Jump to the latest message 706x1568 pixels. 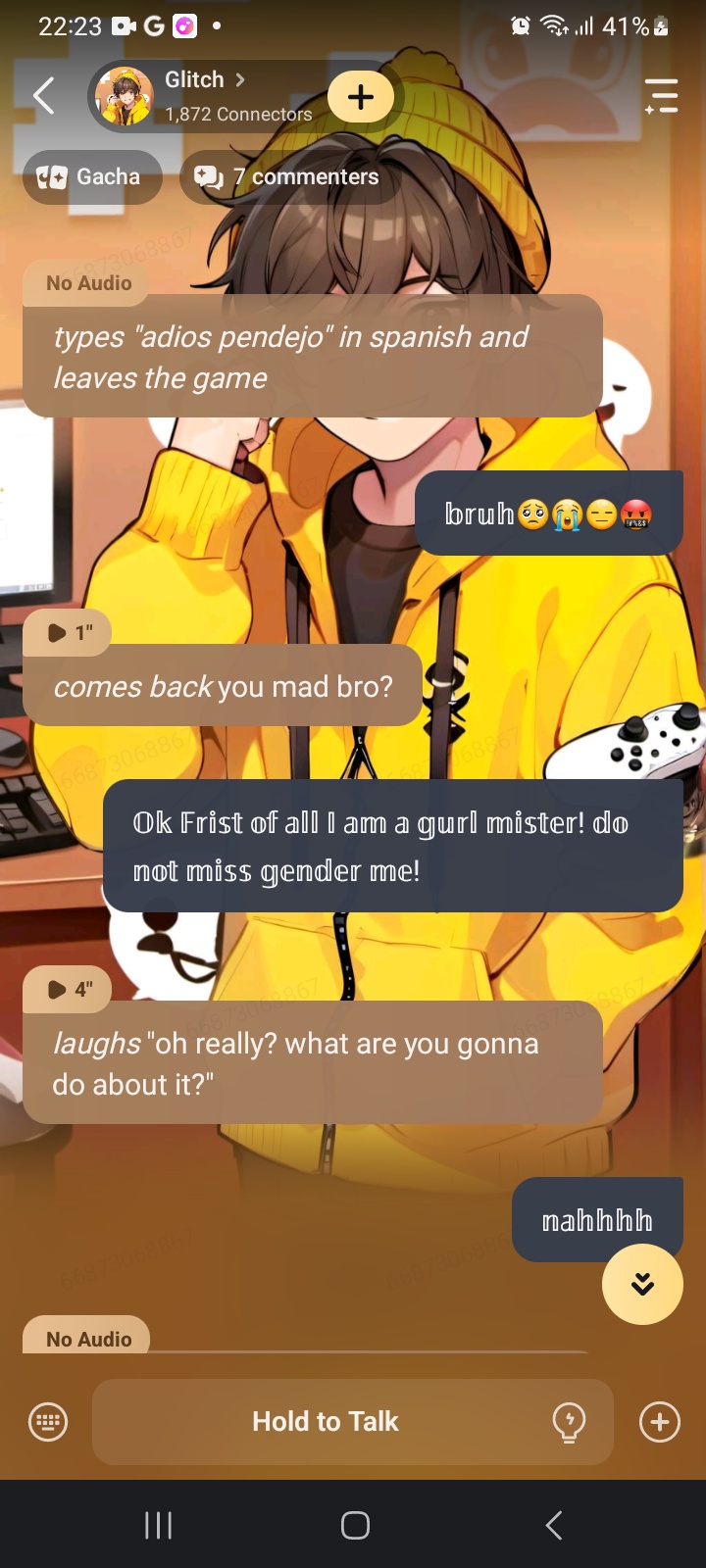(642, 1284)
